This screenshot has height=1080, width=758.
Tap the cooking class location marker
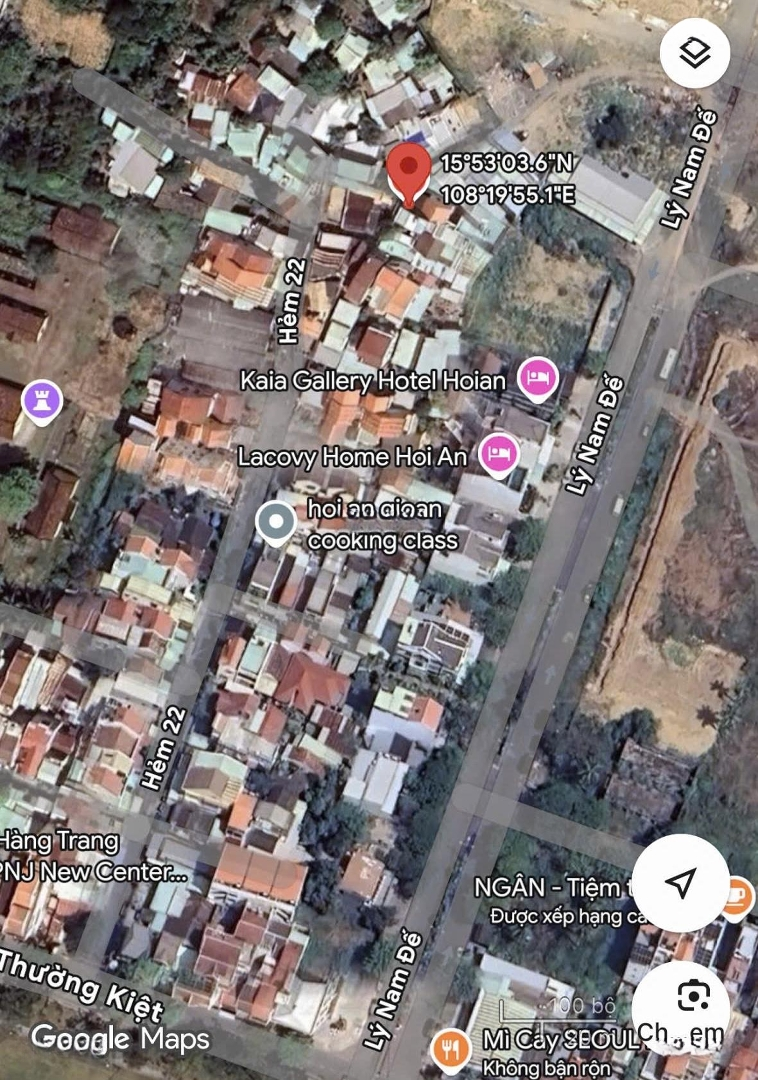point(275,522)
